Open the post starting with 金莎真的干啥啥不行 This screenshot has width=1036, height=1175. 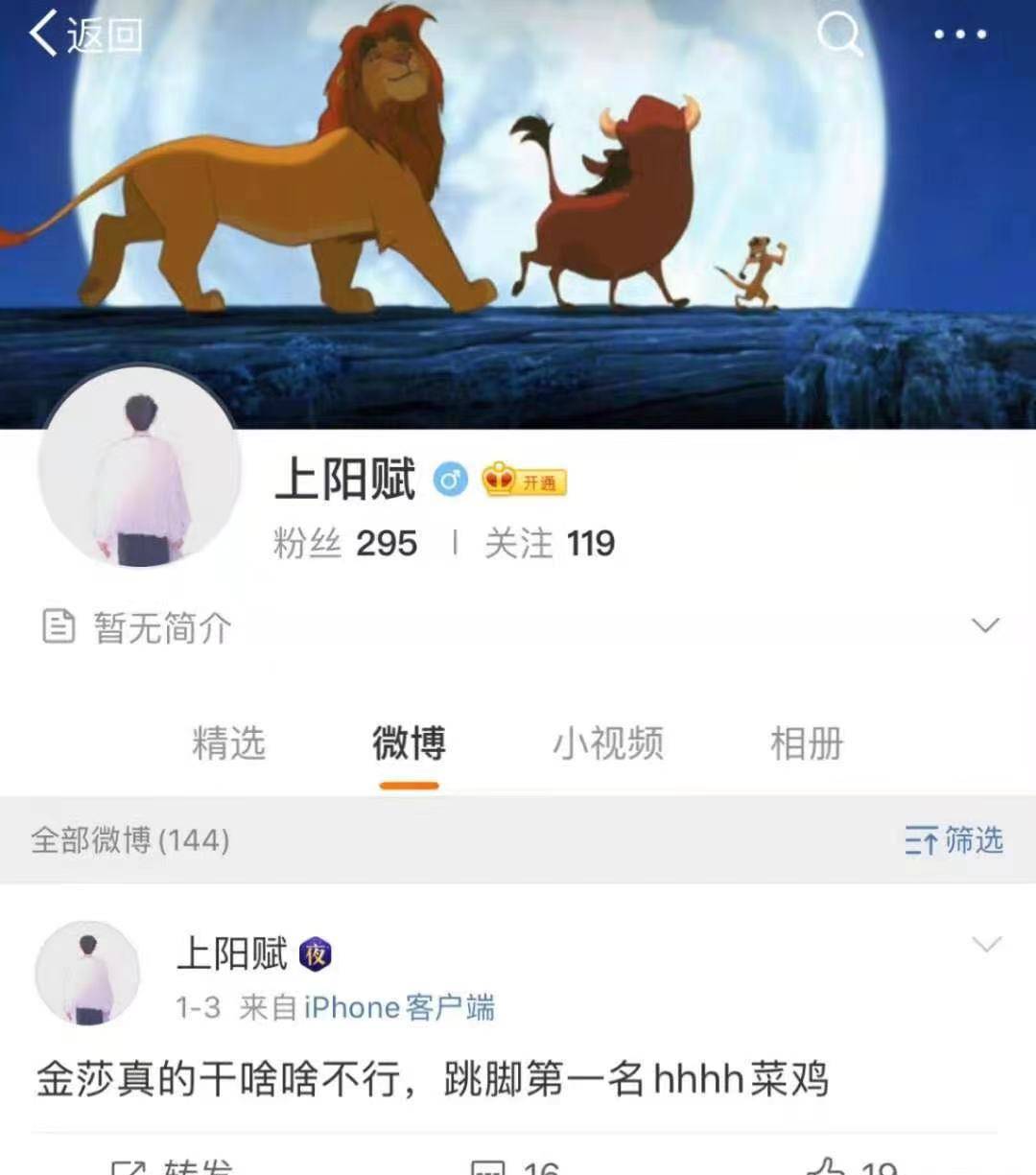coord(432,1079)
